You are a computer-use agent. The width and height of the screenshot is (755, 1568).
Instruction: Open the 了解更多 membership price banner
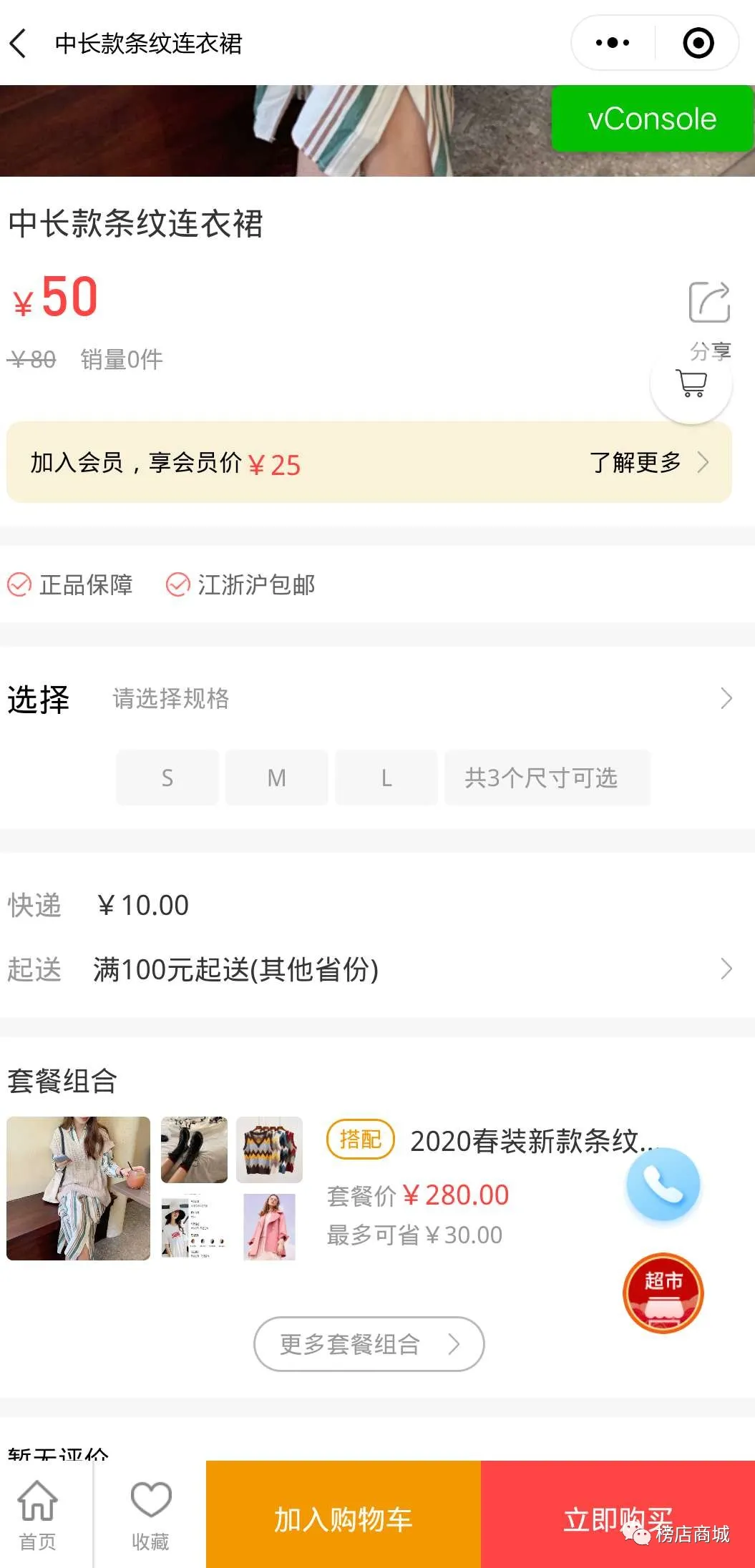tap(648, 463)
